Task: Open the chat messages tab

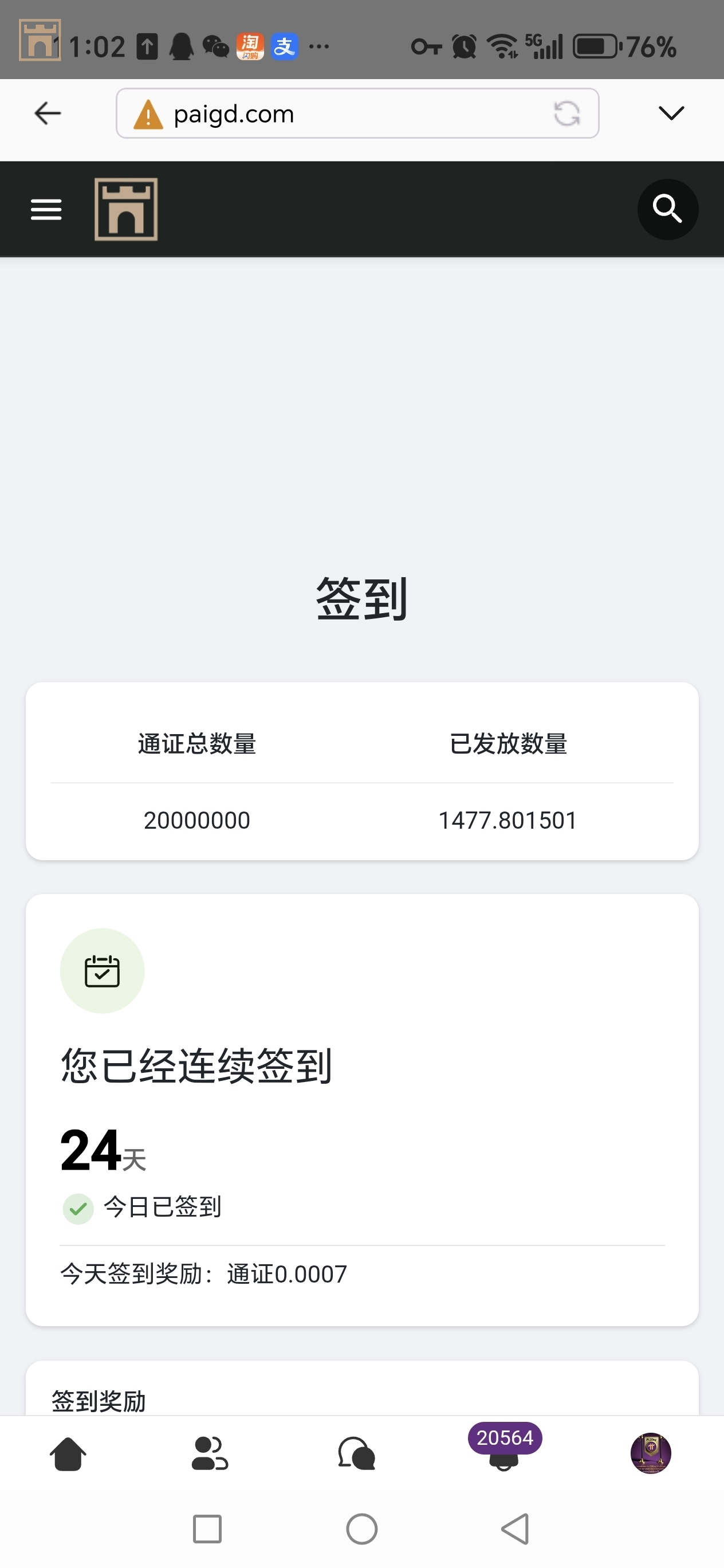Action: (356, 1454)
